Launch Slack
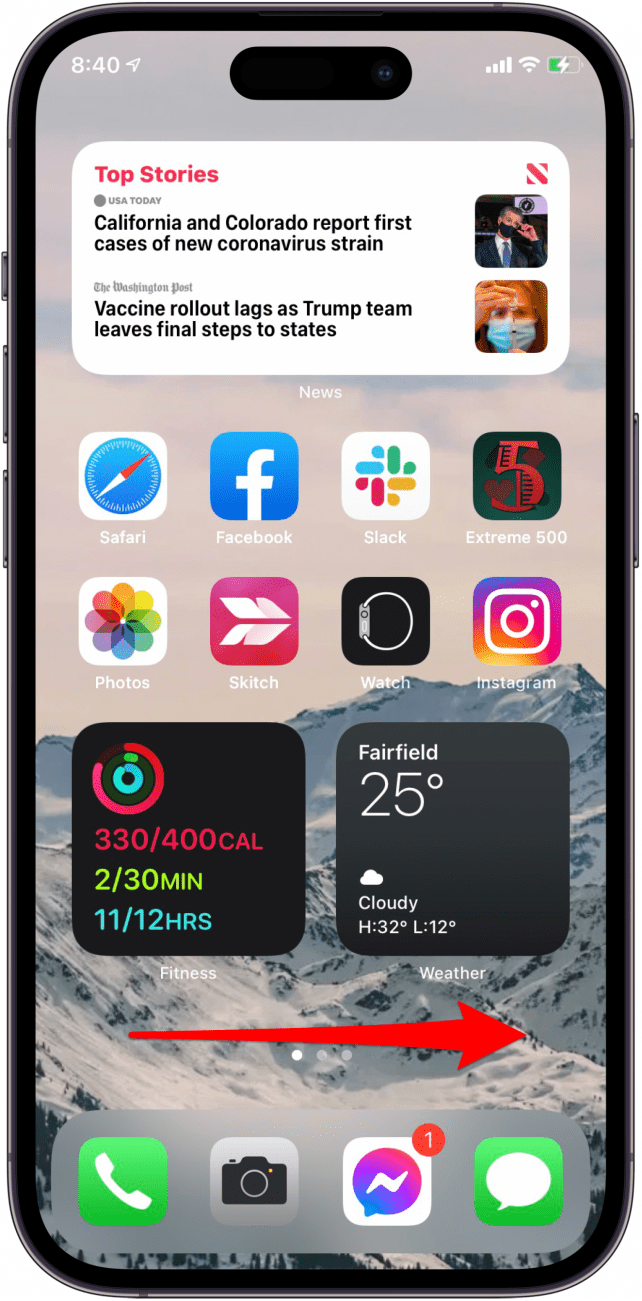642x1301 pixels. [385, 476]
